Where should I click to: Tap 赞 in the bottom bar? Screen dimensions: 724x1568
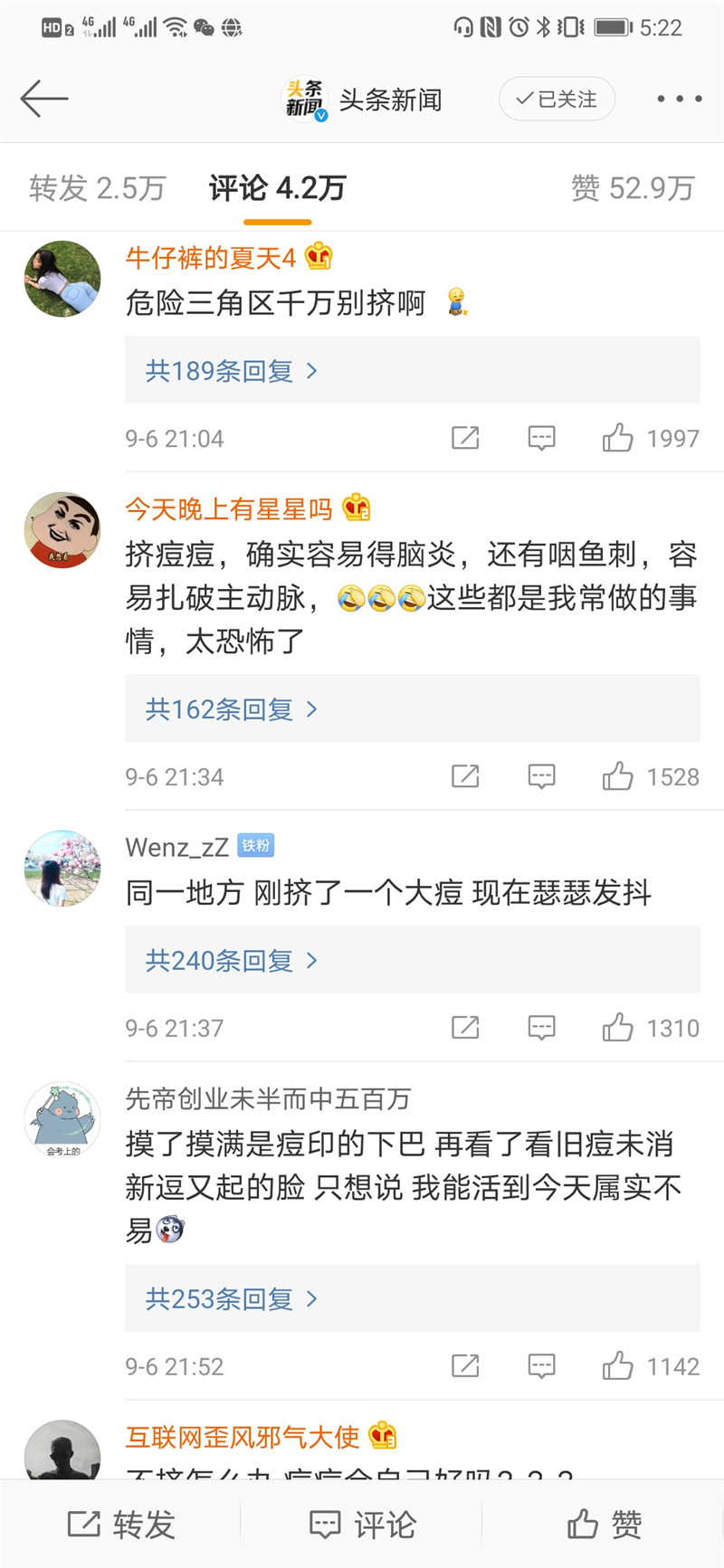[604, 1525]
